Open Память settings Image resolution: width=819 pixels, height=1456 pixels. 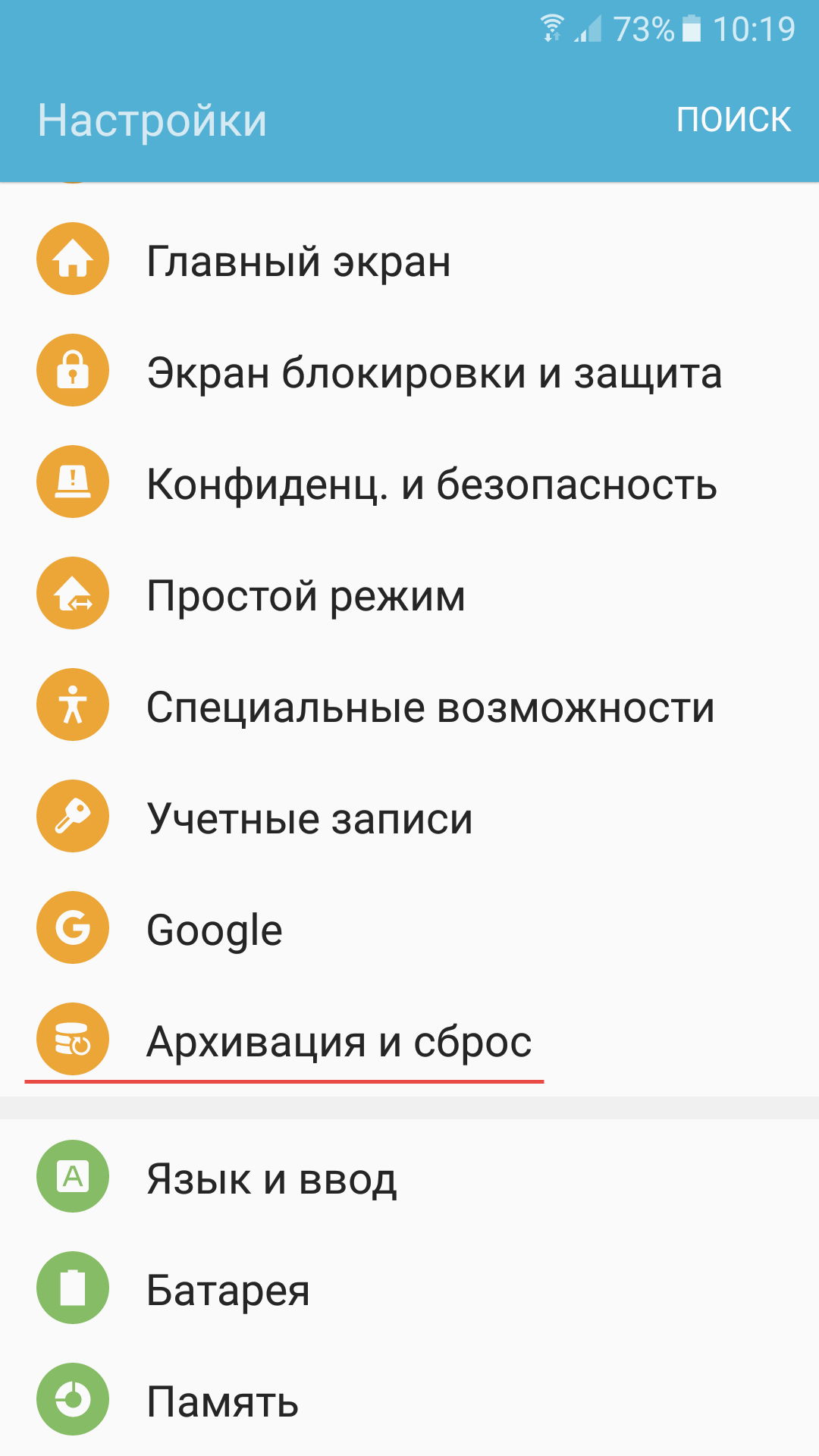click(x=409, y=1400)
